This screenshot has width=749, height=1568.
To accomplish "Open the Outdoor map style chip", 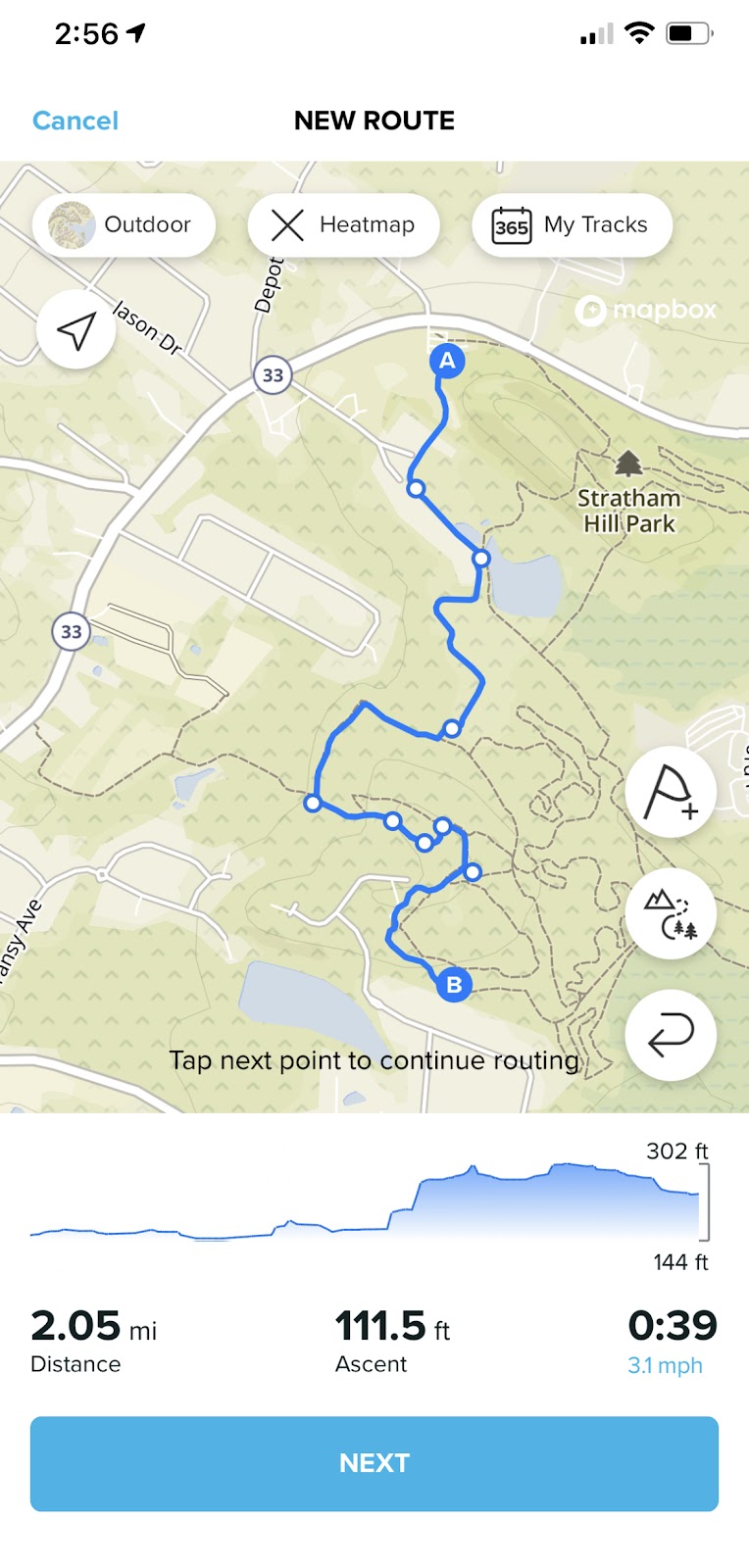I will [x=124, y=225].
